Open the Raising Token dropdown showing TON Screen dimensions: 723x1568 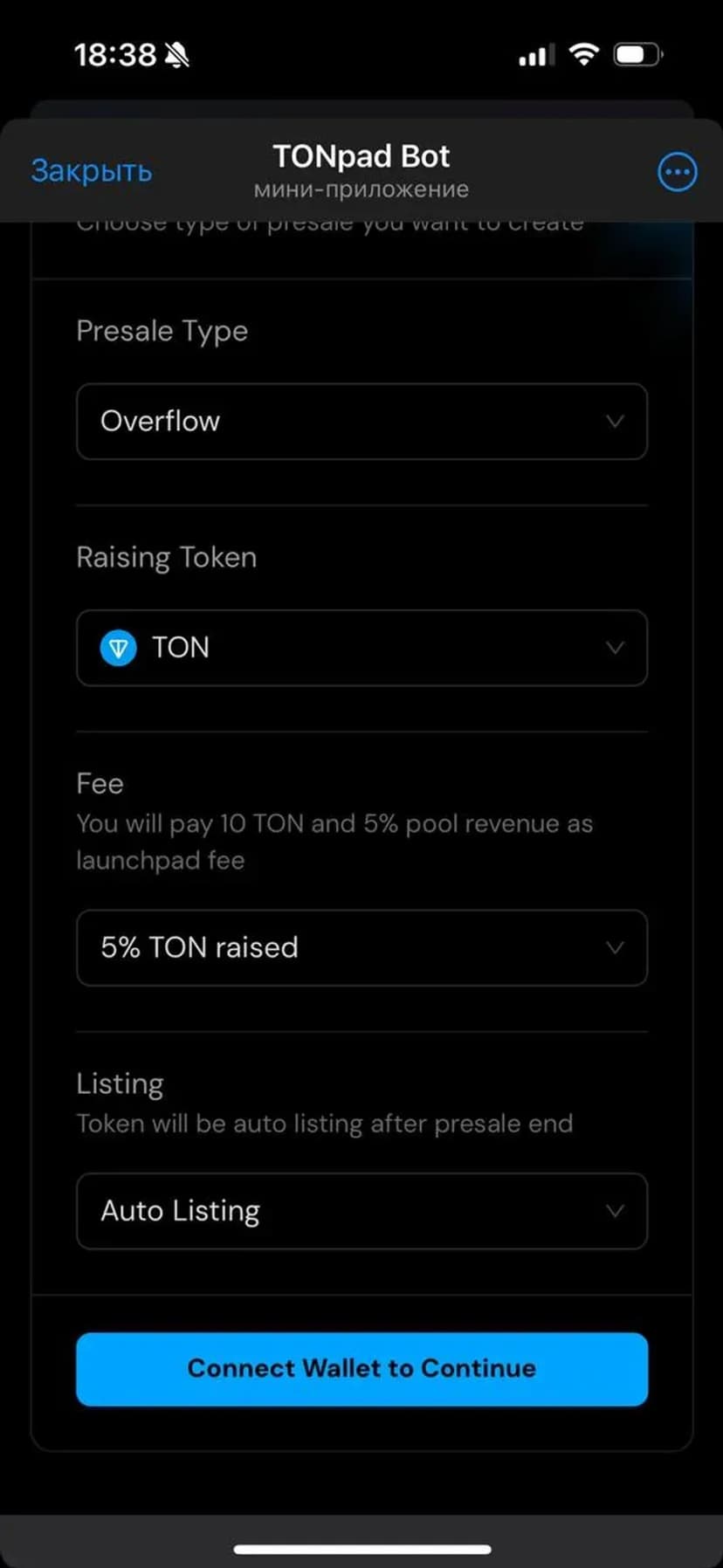(361, 648)
